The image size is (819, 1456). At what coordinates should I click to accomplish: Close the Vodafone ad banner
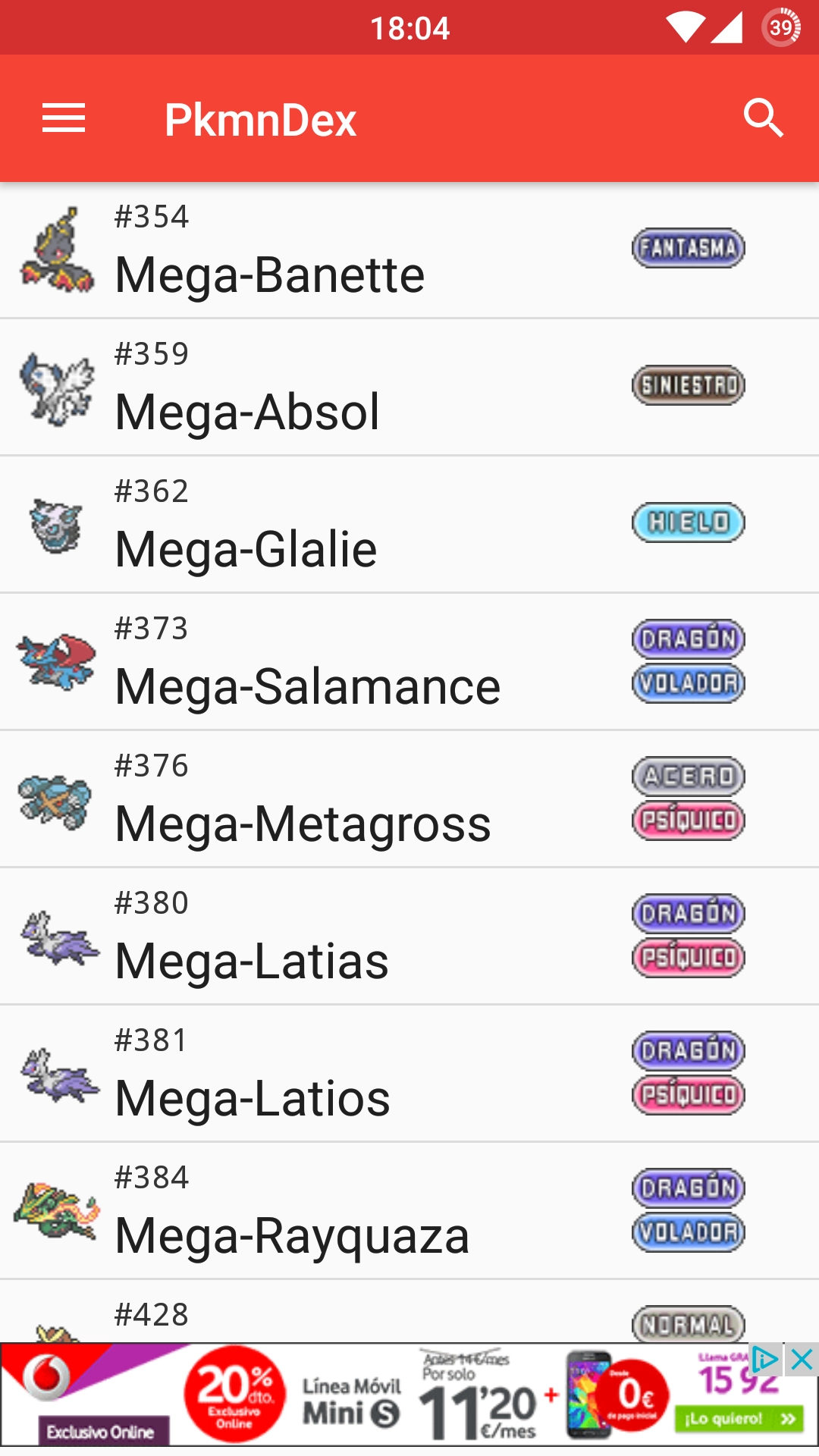coord(802,1360)
